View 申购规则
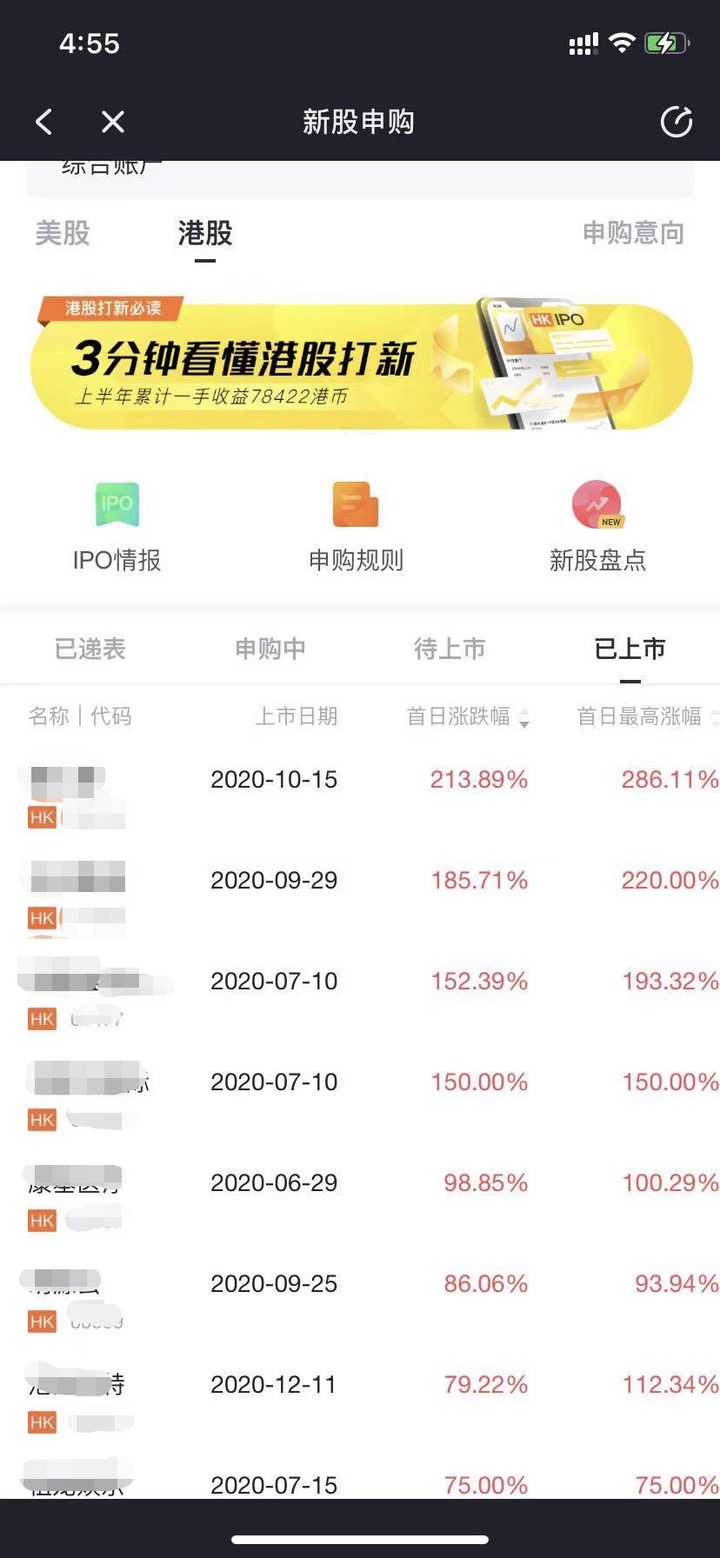The width and height of the screenshot is (720, 1558). (356, 526)
